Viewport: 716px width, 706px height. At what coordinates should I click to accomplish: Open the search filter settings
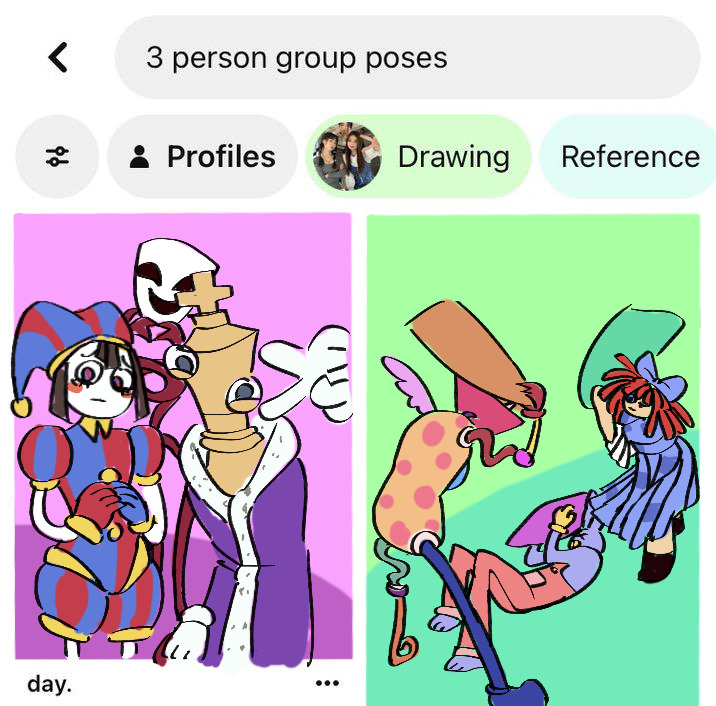tap(57, 157)
